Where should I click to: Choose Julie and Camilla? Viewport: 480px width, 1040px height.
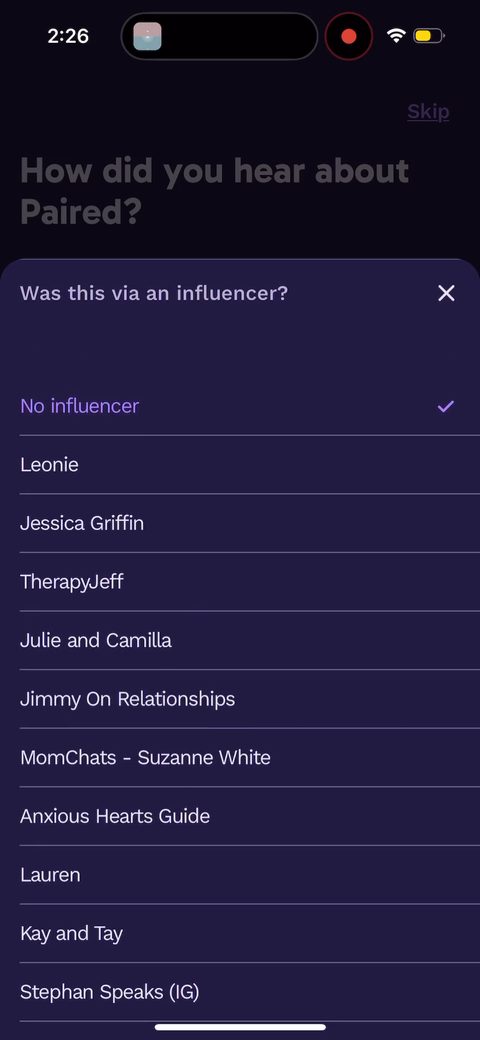240,640
